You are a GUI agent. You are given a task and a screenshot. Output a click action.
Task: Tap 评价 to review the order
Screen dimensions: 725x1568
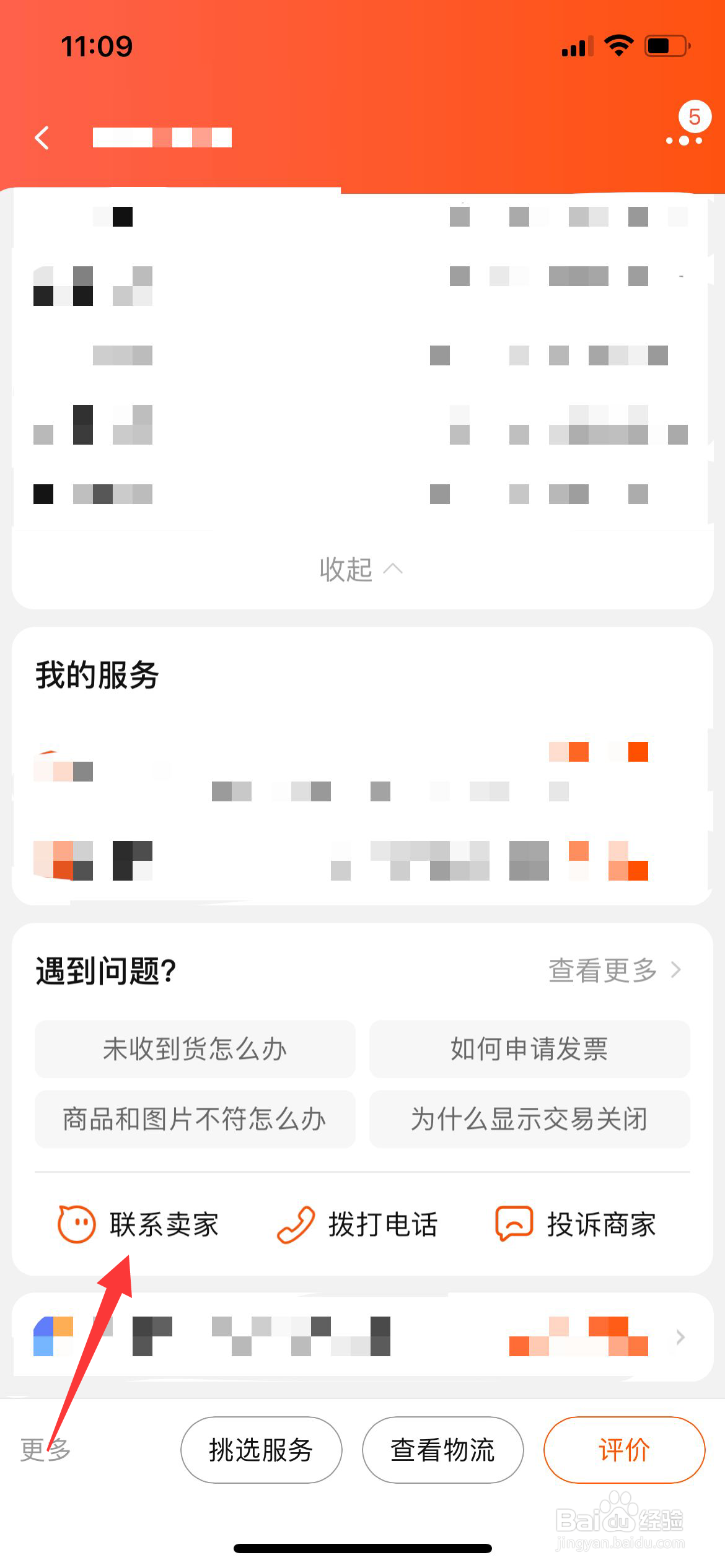(624, 1450)
